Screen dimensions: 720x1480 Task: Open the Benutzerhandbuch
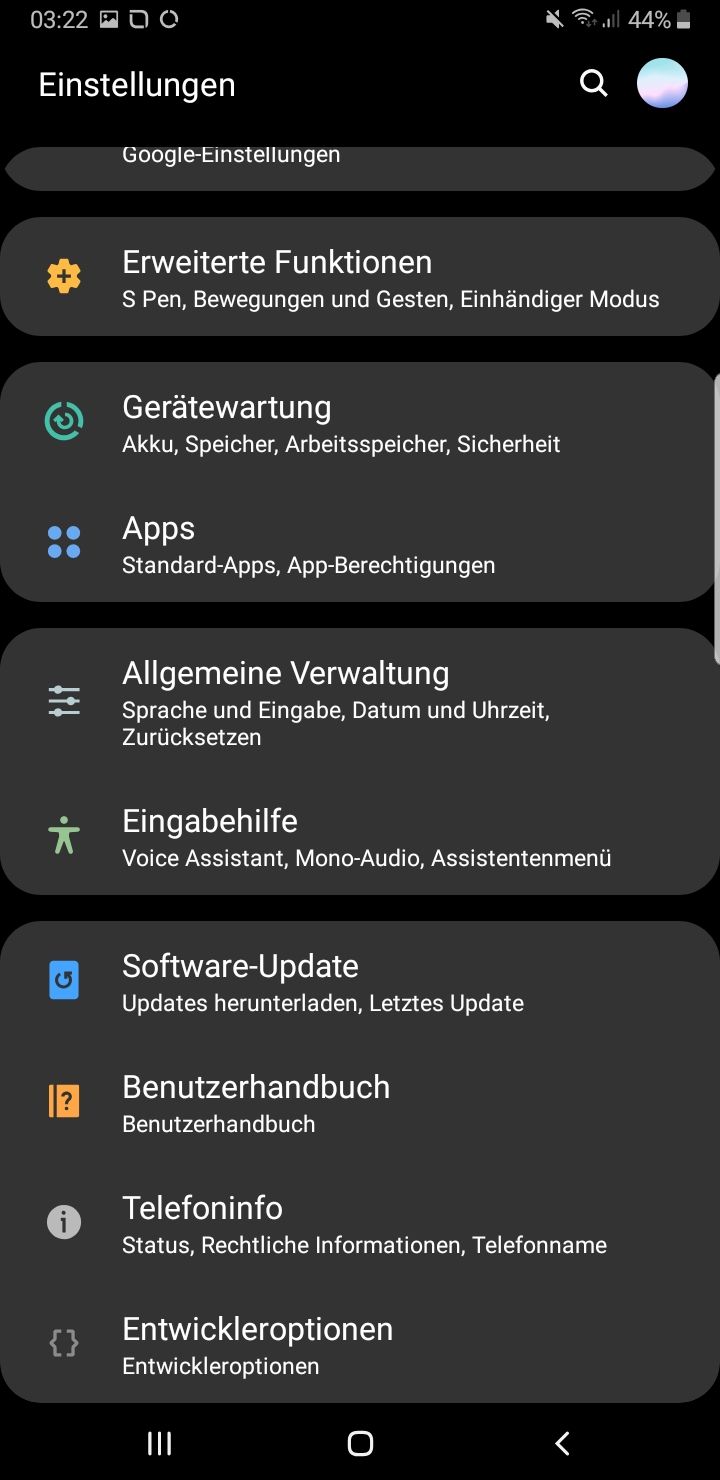point(360,1102)
